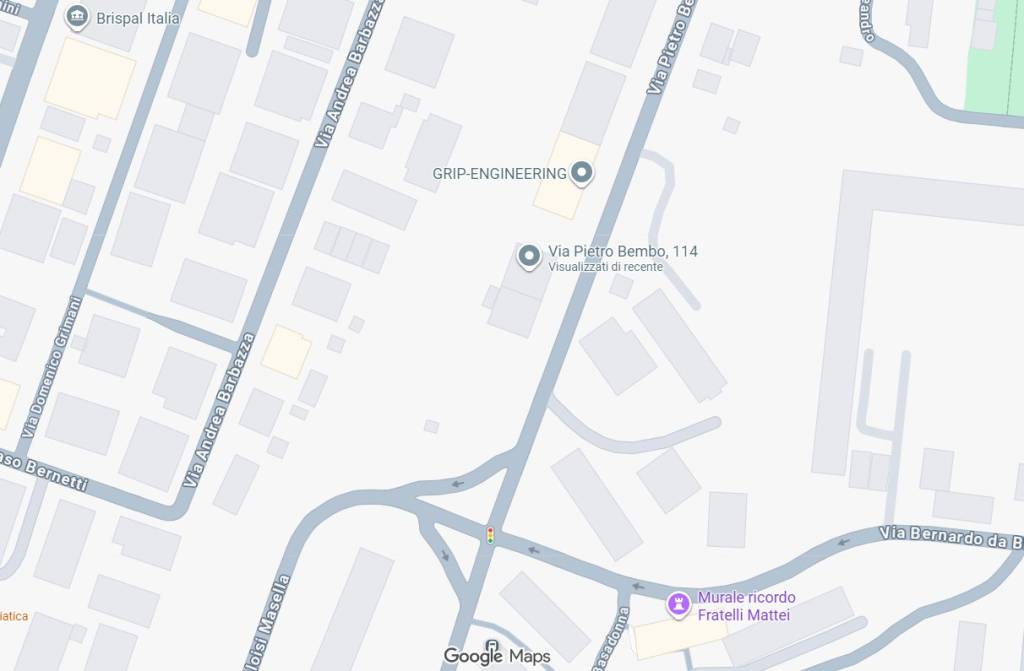The width and height of the screenshot is (1024, 671).
Task: Tap the transit stop icon near Google Maps logo
Action: (491, 645)
